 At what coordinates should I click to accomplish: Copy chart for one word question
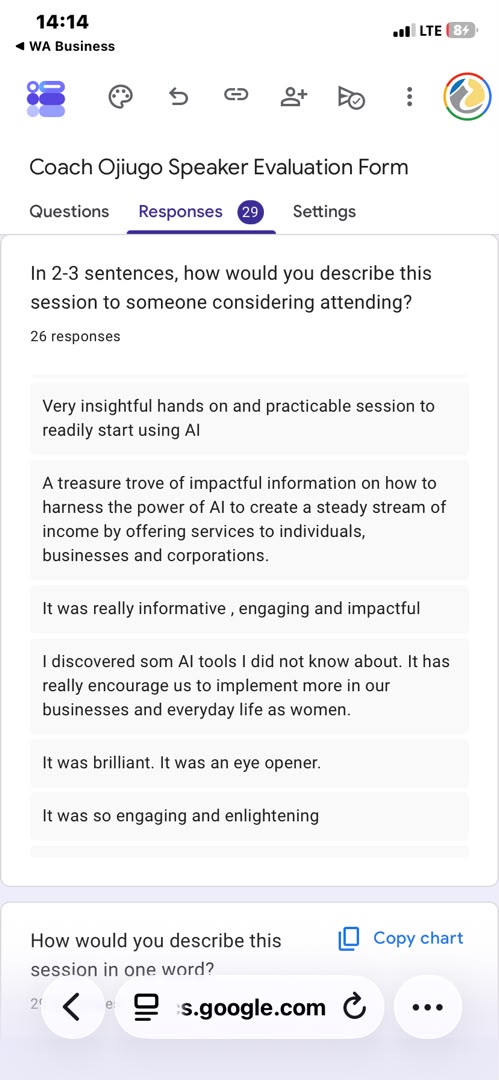coord(400,938)
